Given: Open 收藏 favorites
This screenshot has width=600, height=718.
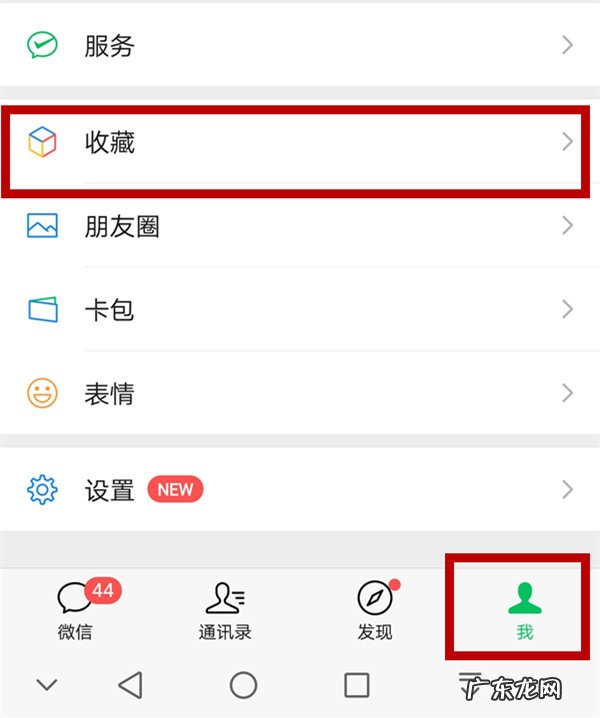Looking at the screenshot, I should pos(300,143).
